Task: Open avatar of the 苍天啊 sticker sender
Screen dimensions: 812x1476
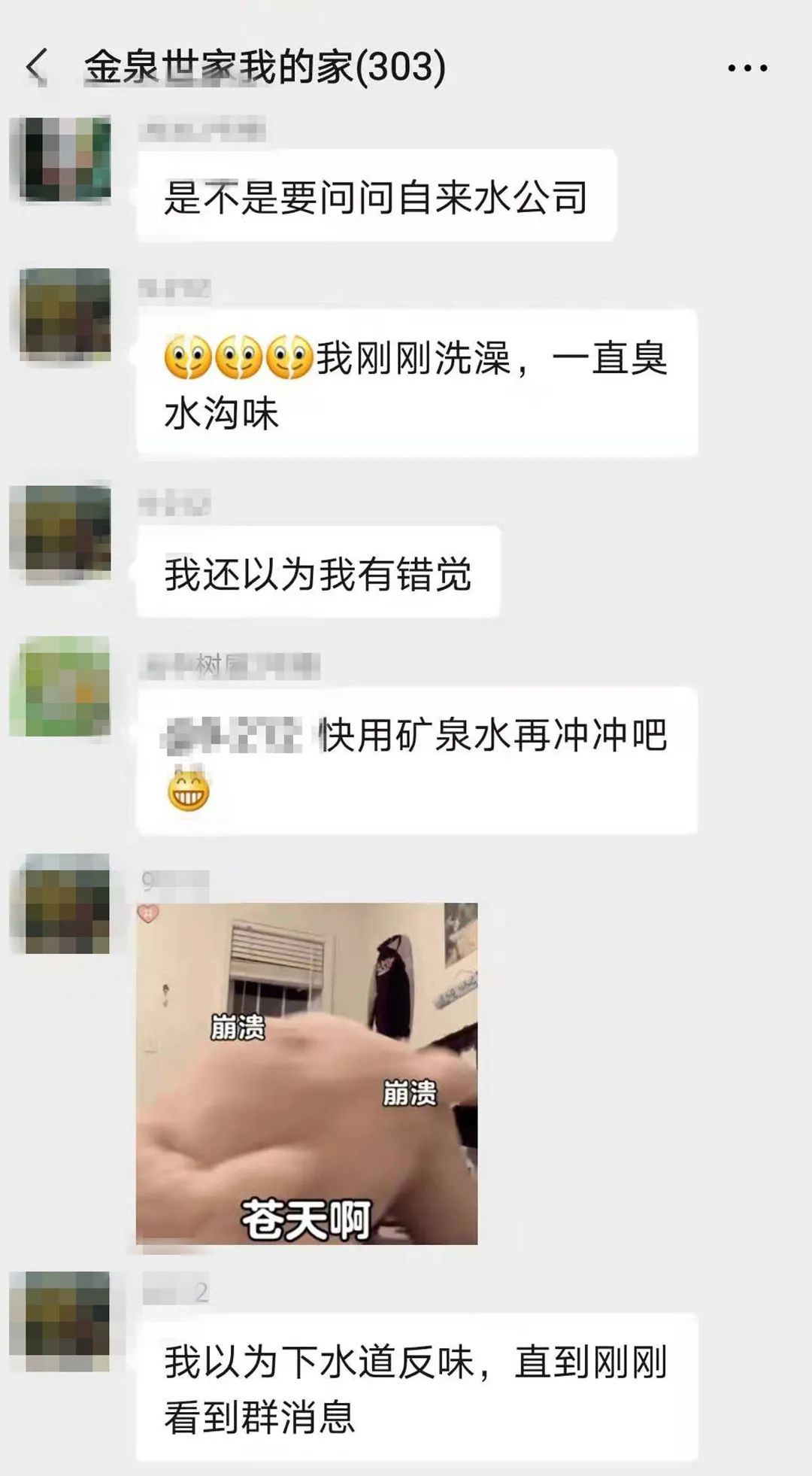Action: click(65, 904)
